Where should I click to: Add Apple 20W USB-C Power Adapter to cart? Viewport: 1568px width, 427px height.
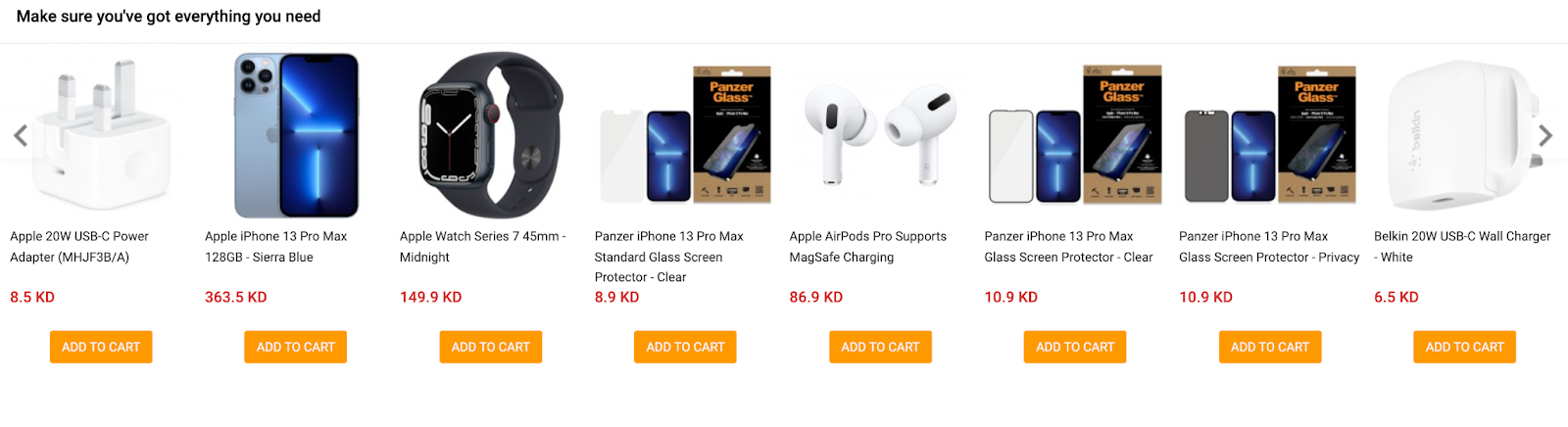(x=101, y=347)
